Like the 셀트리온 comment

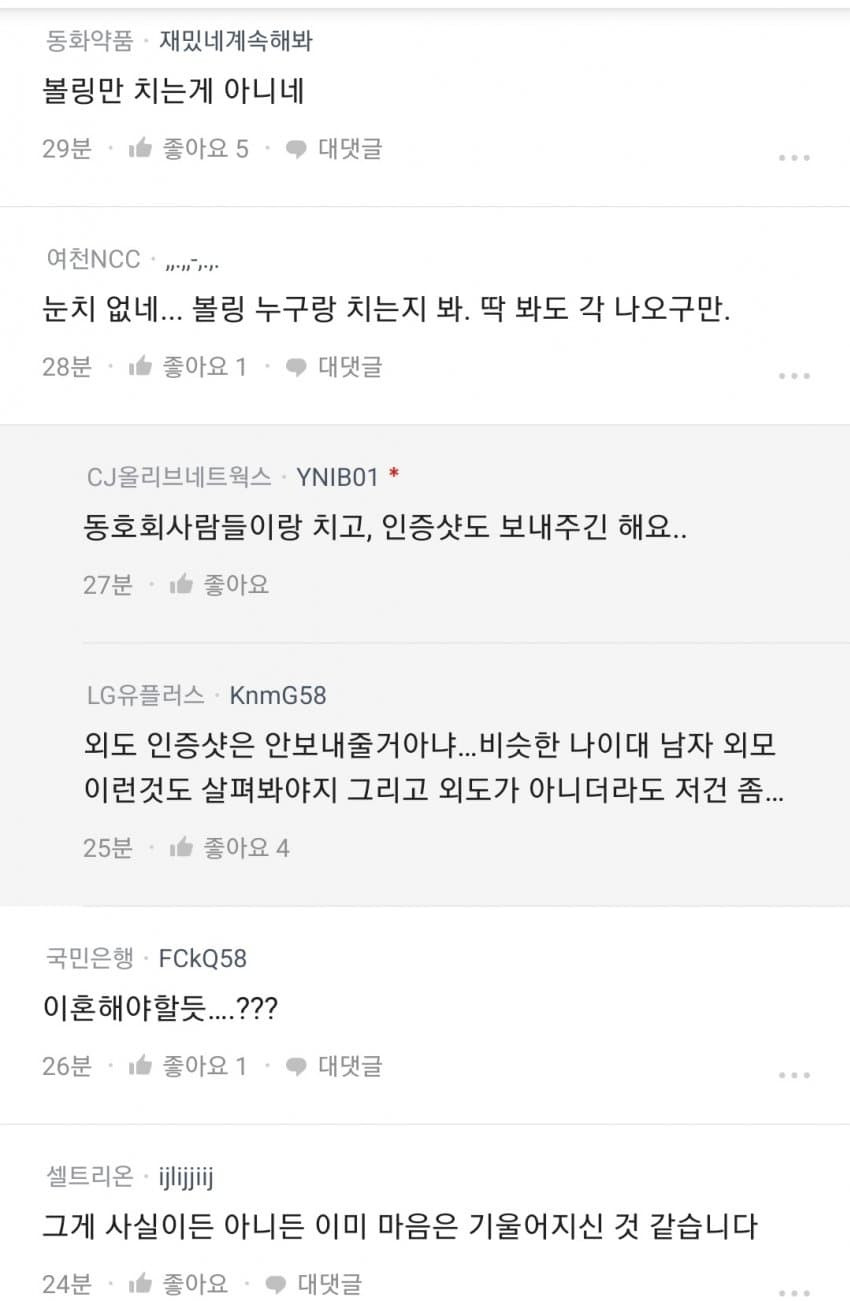178,1283
